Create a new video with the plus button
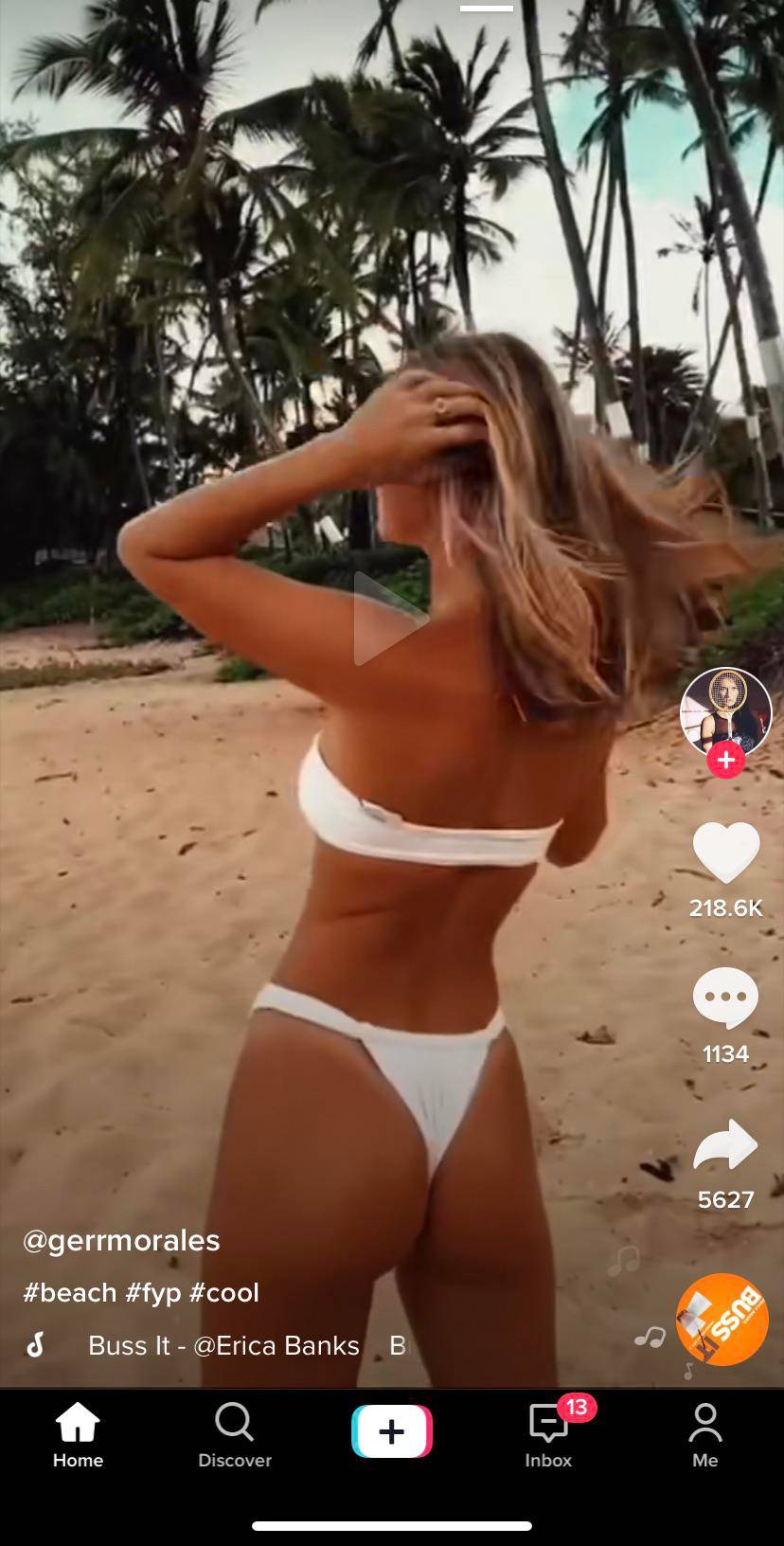Viewport: 784px width, 1546px height. 391,1431
